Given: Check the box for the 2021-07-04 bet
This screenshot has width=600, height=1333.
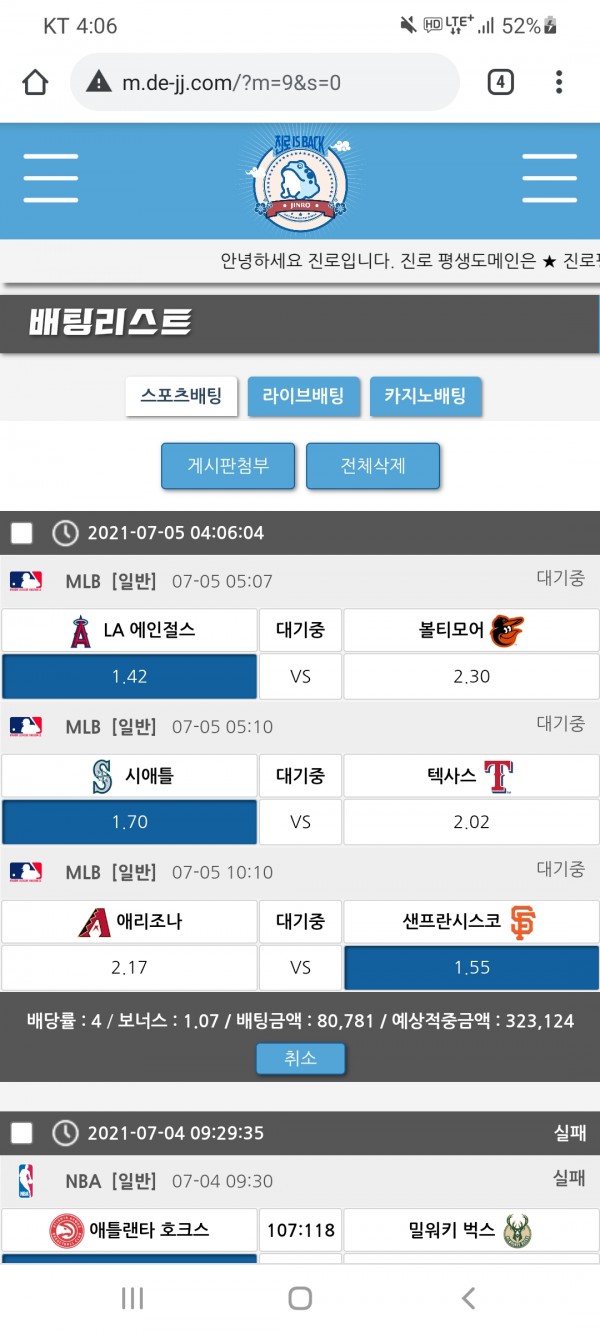Looking at the screenshot, I should click(22, 1133).
